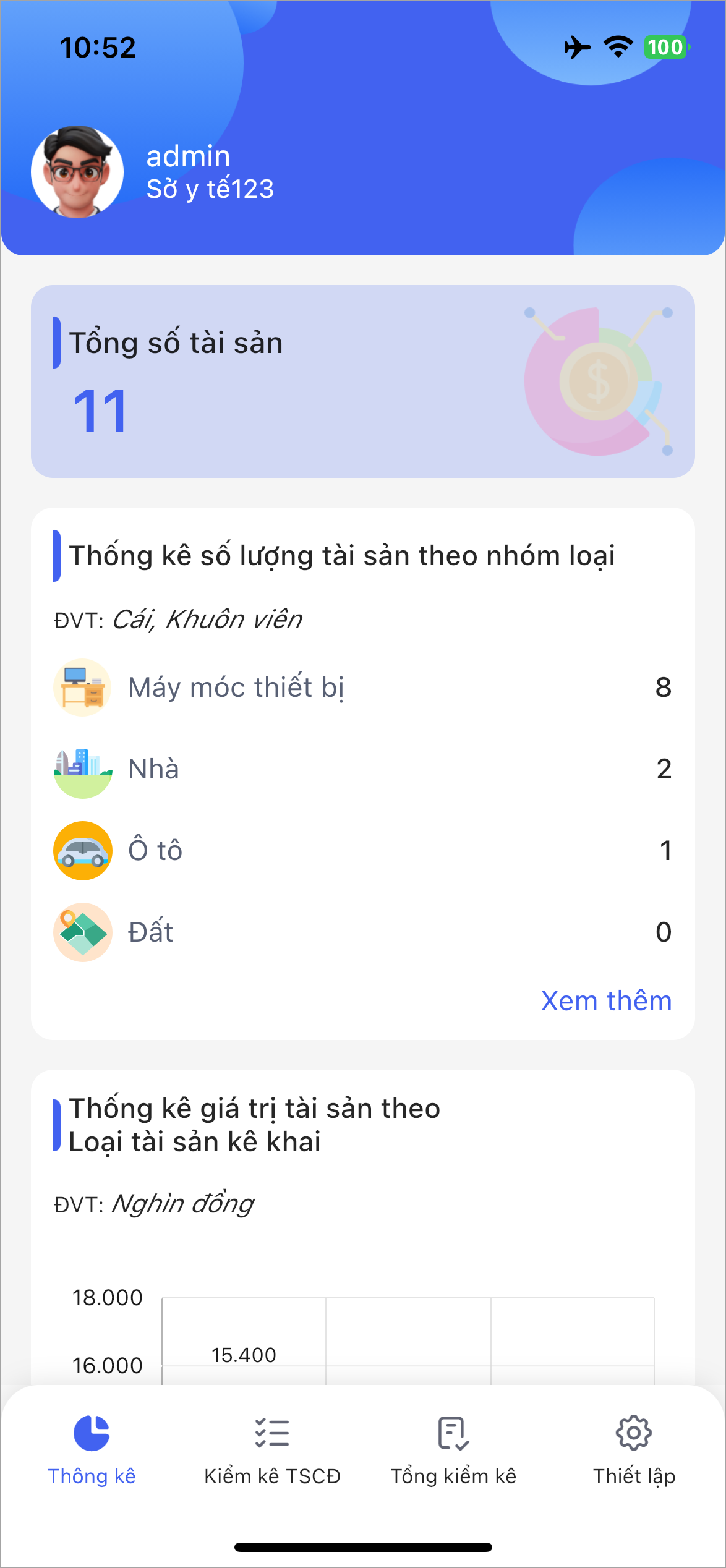Select the Nhà asset group row
The height and width of the screenshot is (1568, 726).
362,769
